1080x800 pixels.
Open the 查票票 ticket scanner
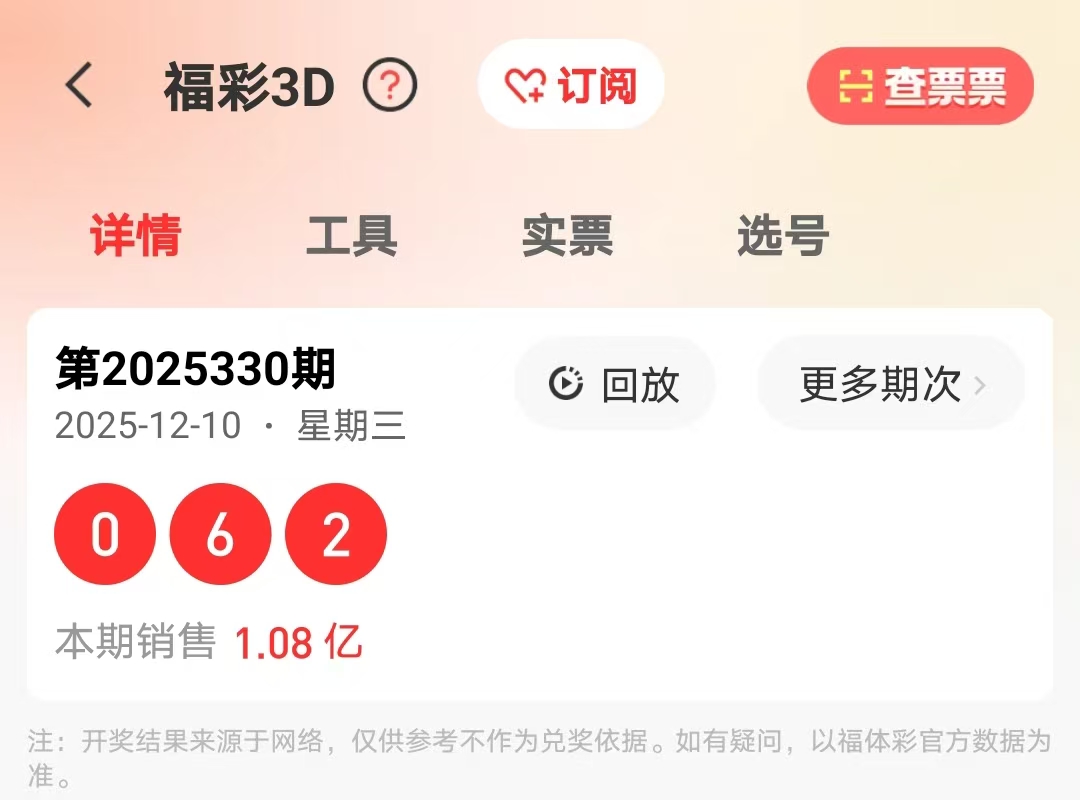point(920,87)
